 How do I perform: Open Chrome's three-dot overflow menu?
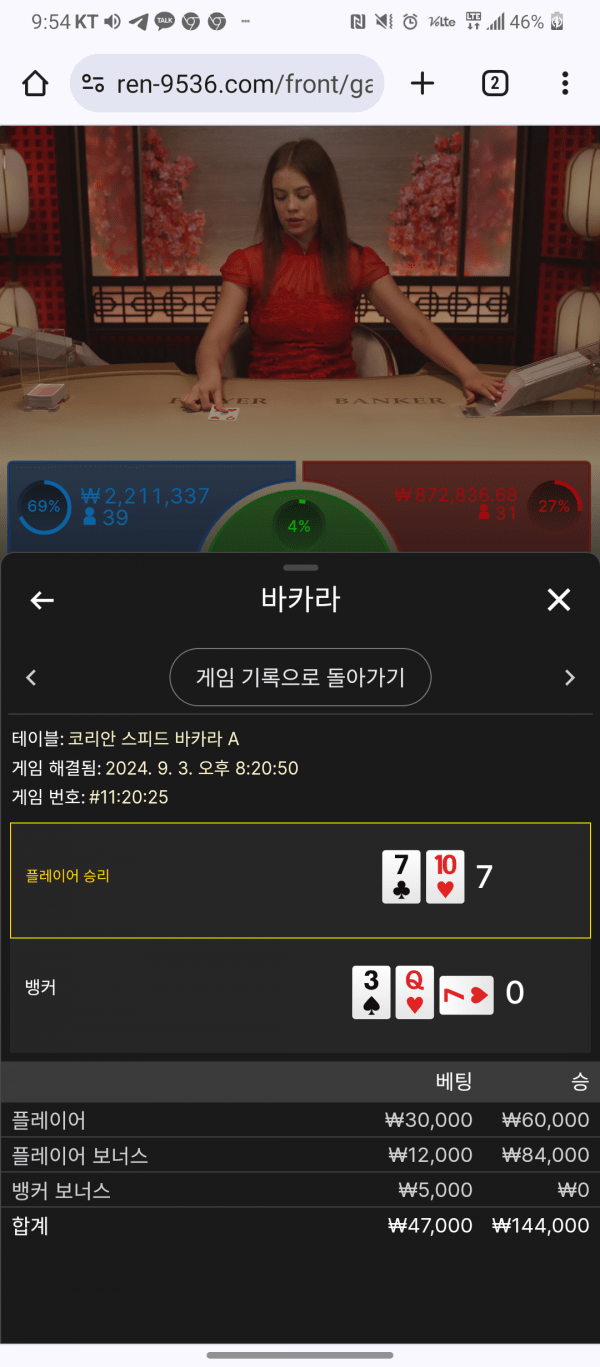point(565,84)
